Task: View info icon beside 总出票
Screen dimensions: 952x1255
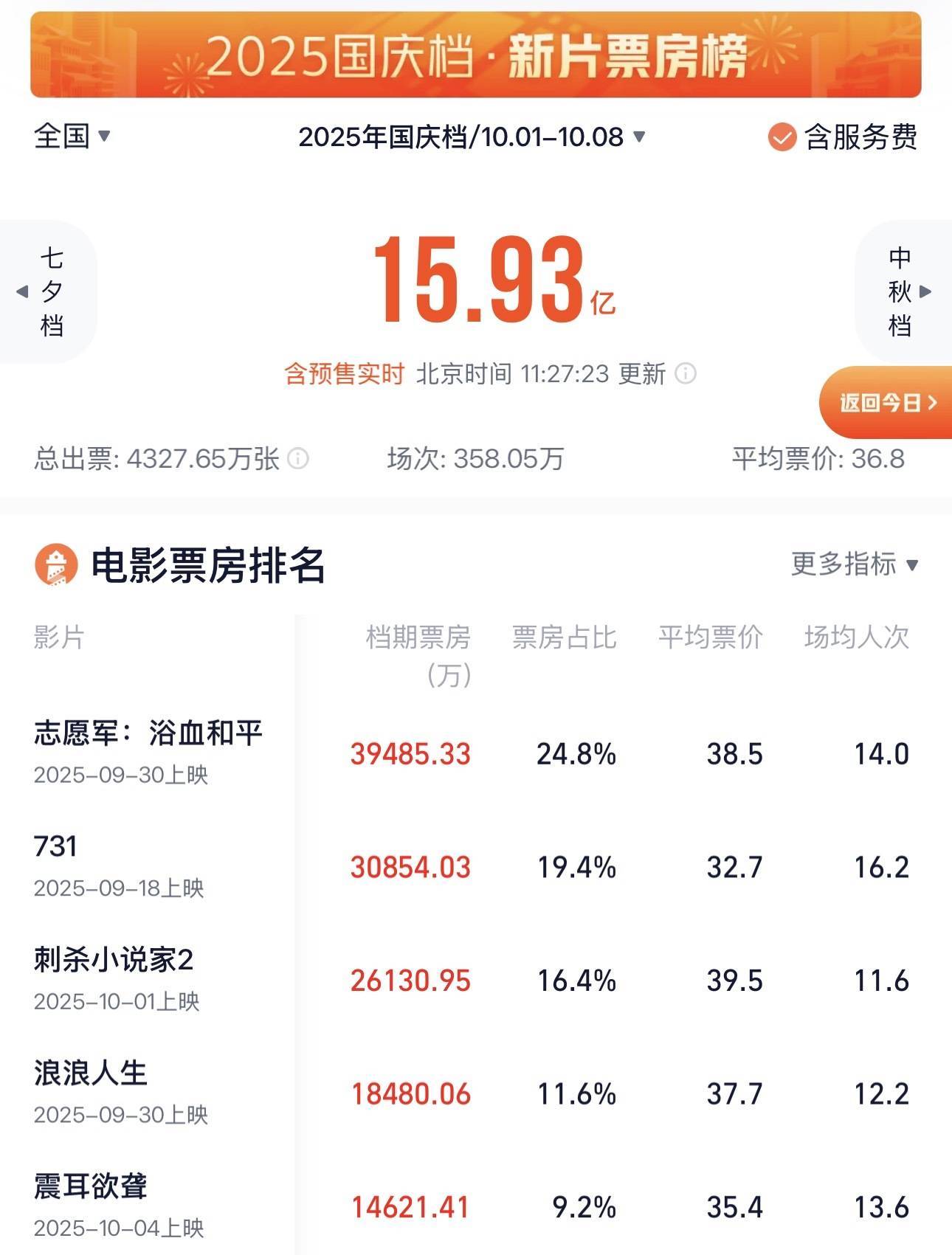Action: click(298, 459)
